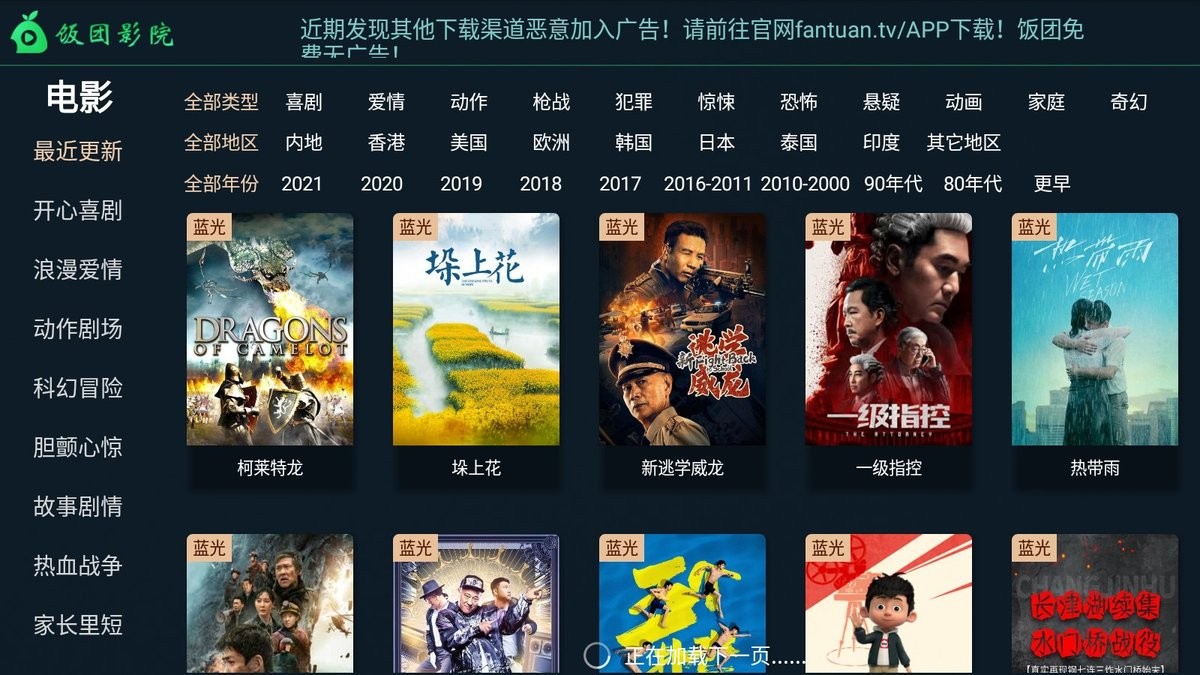Viewport: 1200px width, 675px height.
Task: Select 全部类型 to clear genre filter
Action: click(221, 102)
